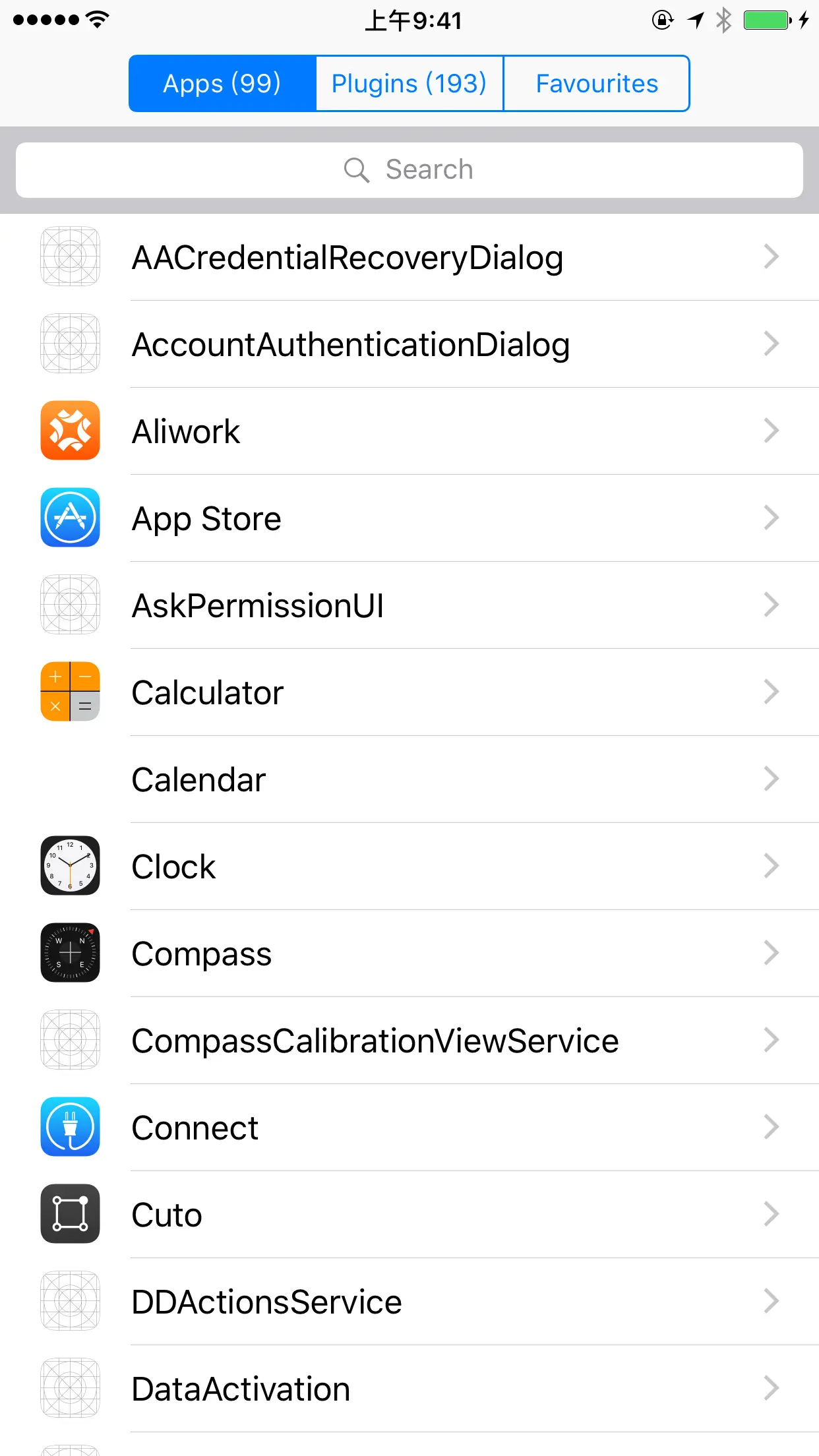Open the AccountAuthenticationDialog row

(409, 344)
